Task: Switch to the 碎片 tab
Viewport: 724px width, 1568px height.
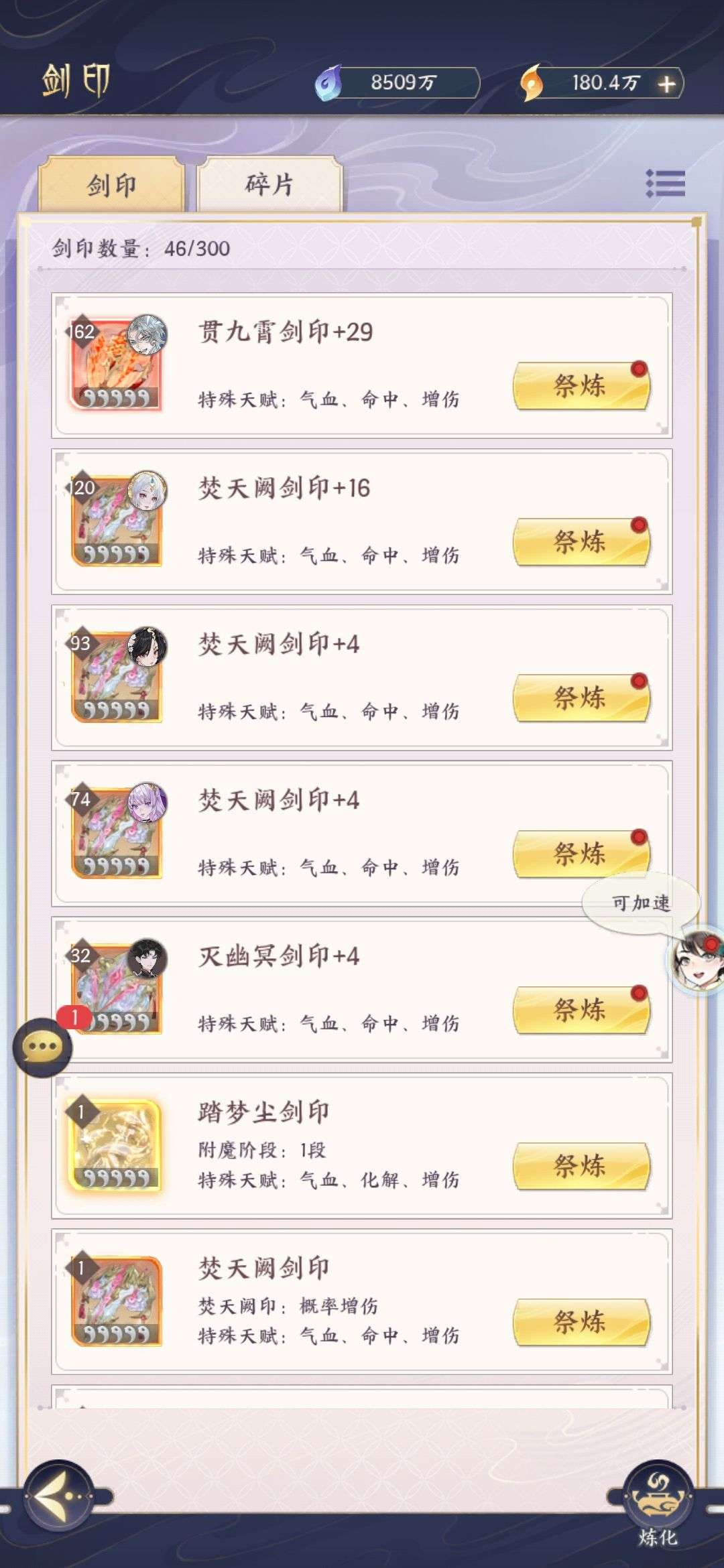Action: [x=269, y=184]
